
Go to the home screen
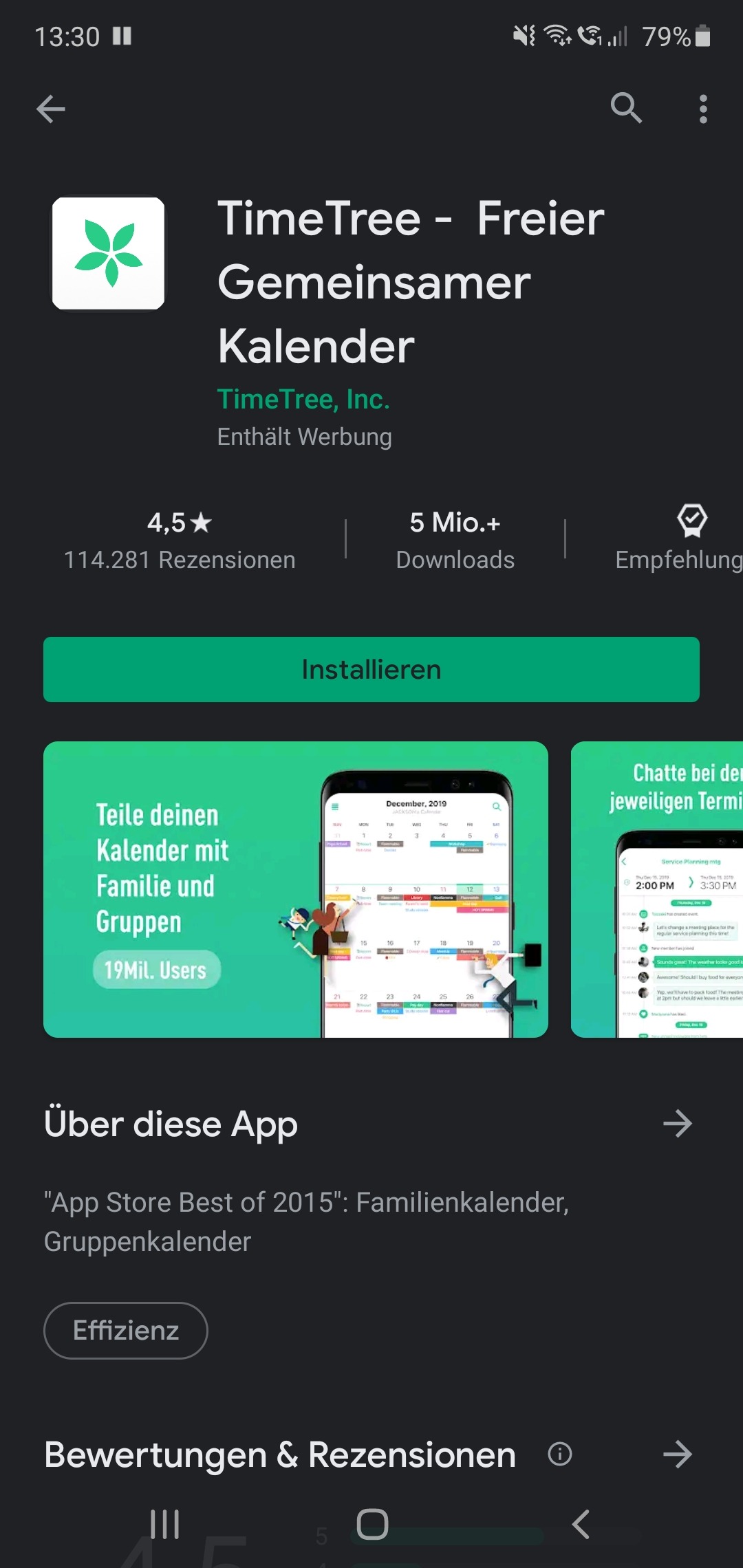[372, 1524]
